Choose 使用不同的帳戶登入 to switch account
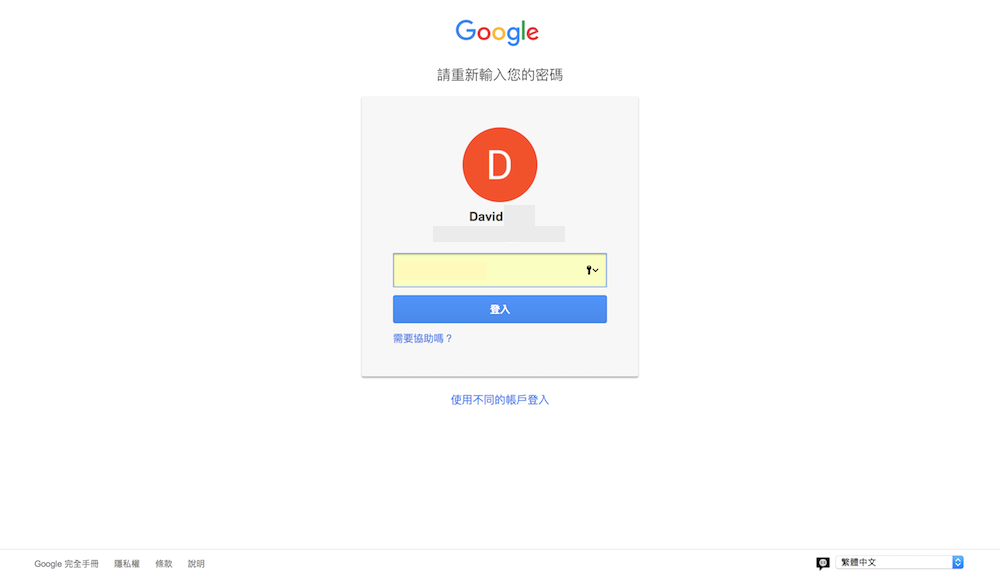1000x577 pixels. [500, 400]
